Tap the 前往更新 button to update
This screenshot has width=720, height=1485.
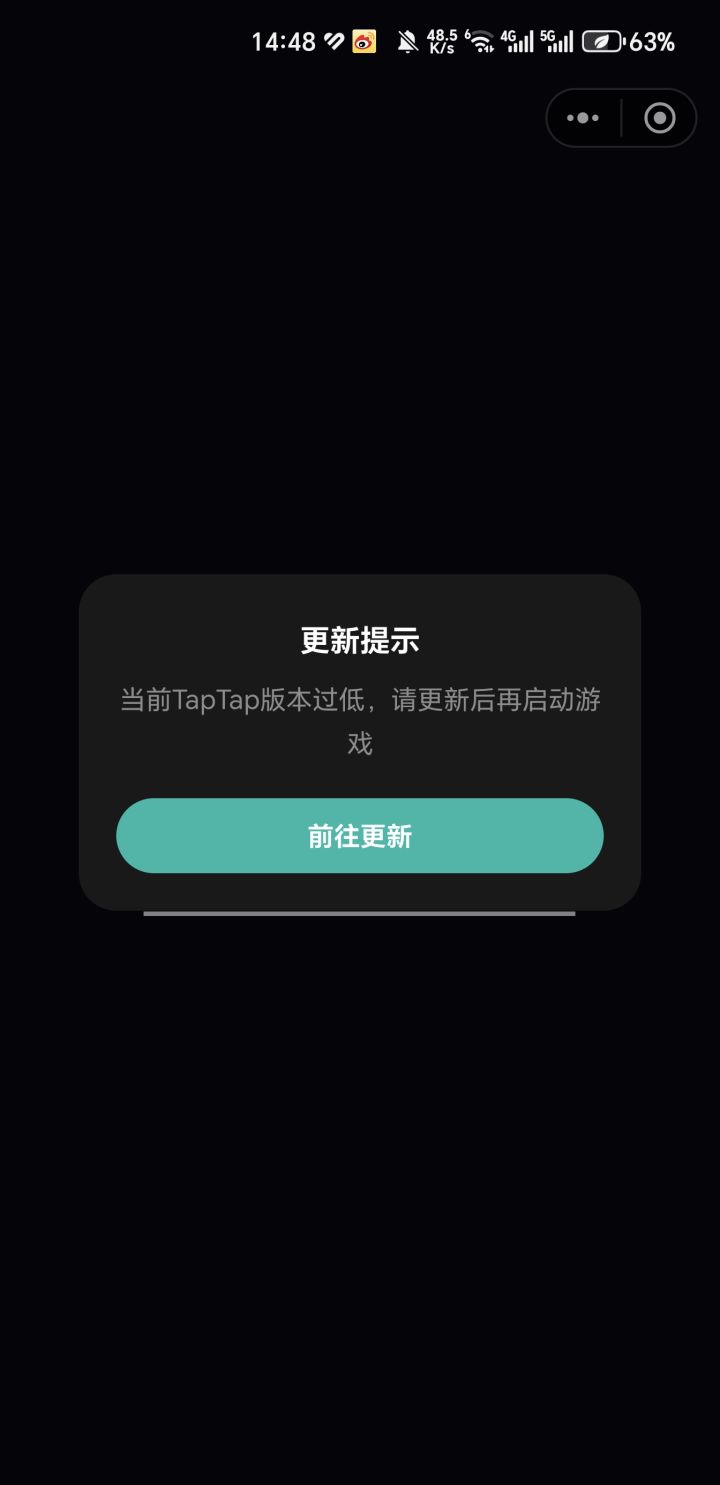pos(360,836)
